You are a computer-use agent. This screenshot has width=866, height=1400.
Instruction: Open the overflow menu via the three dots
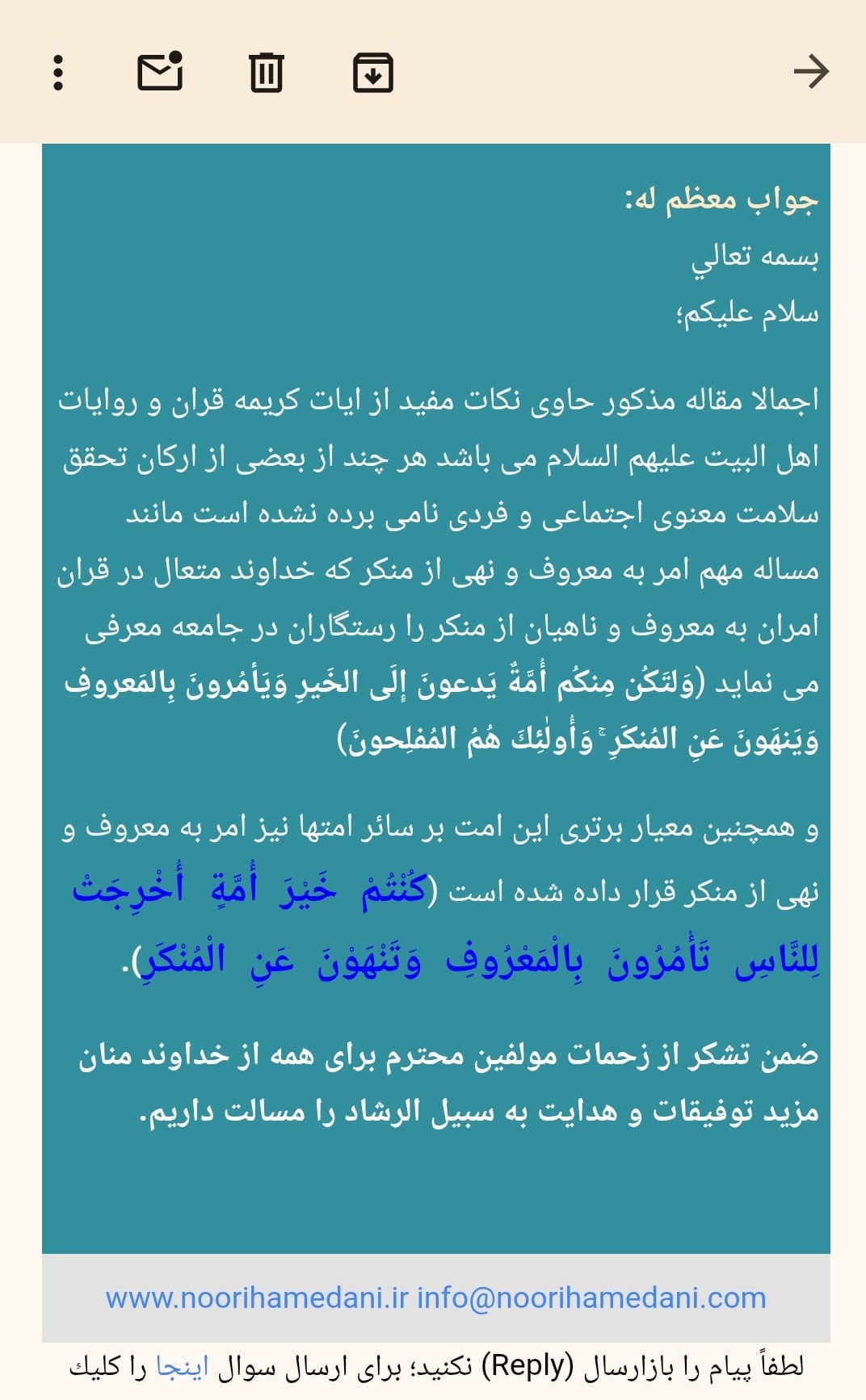point(57,73)
